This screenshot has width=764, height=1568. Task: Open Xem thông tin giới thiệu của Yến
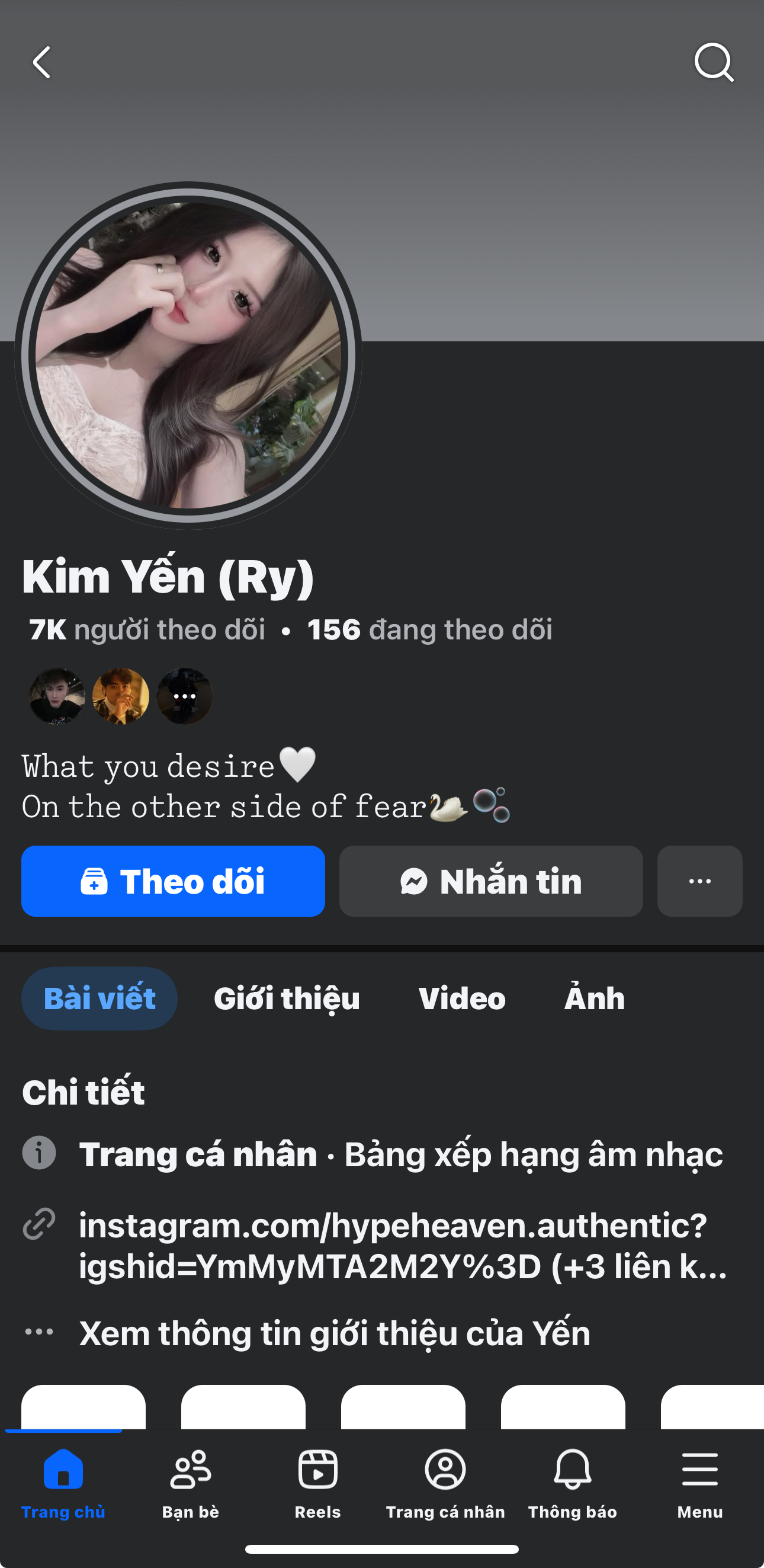(x=335, y=1333)
